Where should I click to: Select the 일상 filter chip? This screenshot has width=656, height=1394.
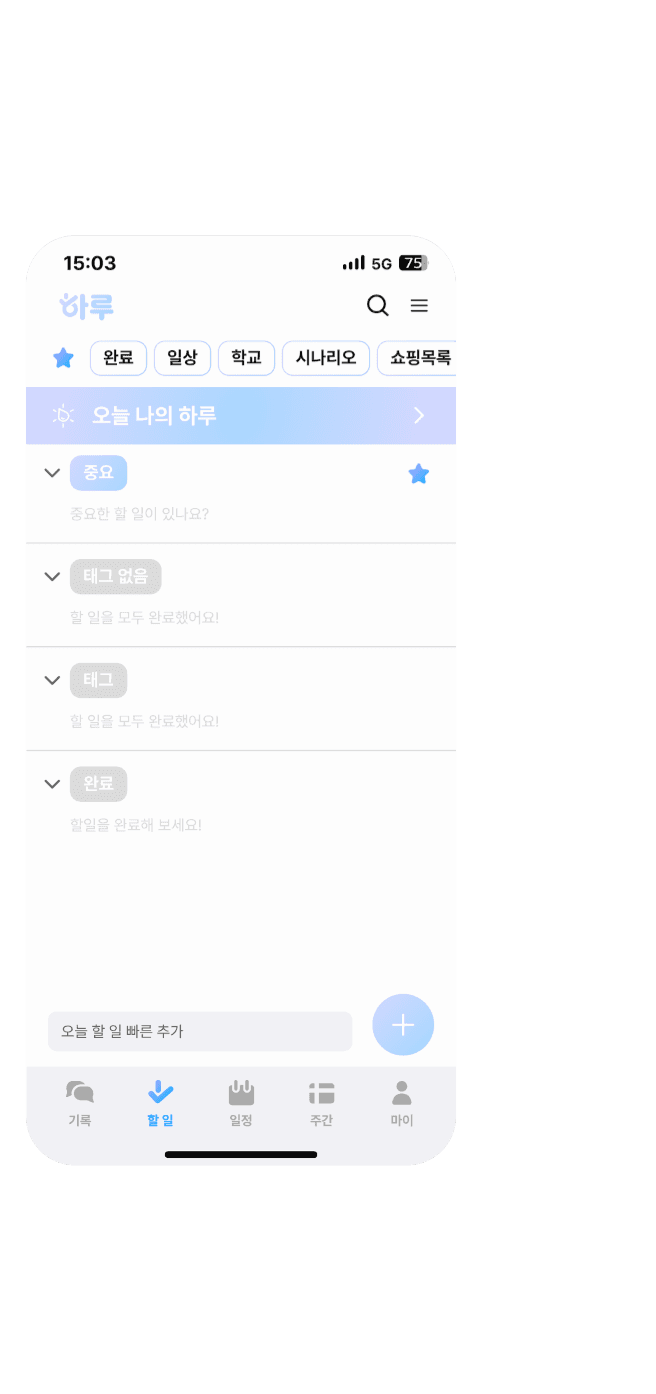pyautogui.click(x=182, y=358)
